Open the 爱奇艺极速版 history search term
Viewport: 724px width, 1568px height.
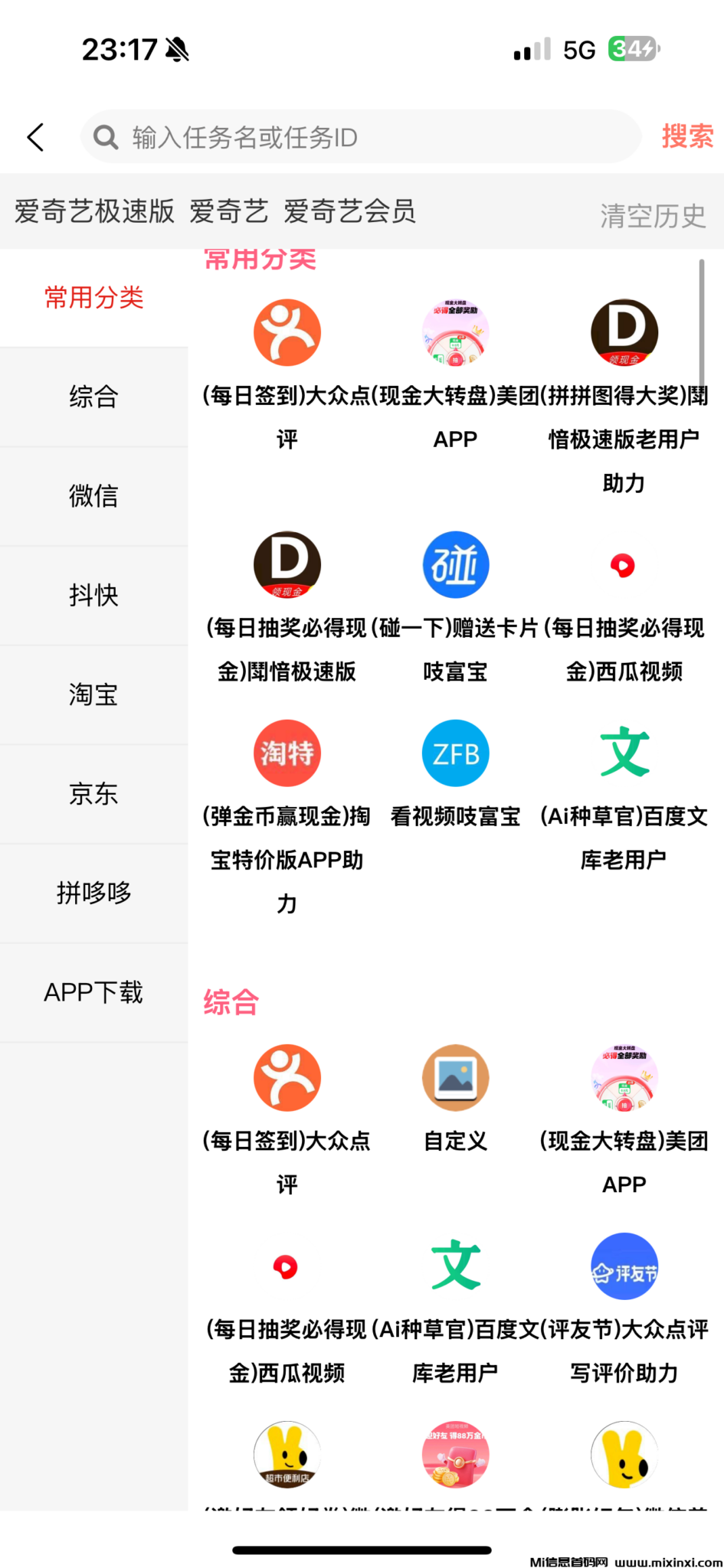[93, 211]
